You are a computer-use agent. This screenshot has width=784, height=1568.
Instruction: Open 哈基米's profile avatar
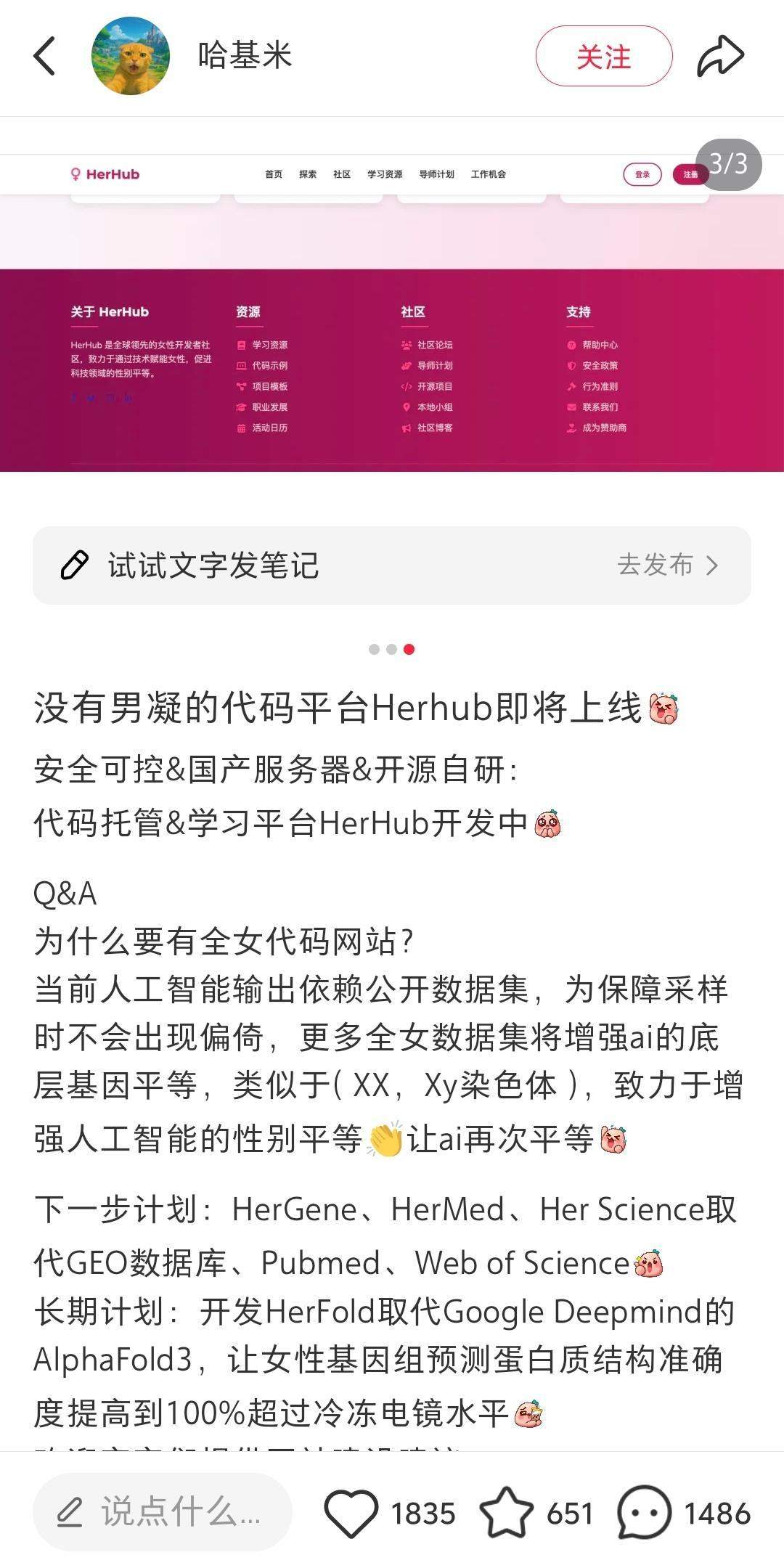(x=131, y=56)
